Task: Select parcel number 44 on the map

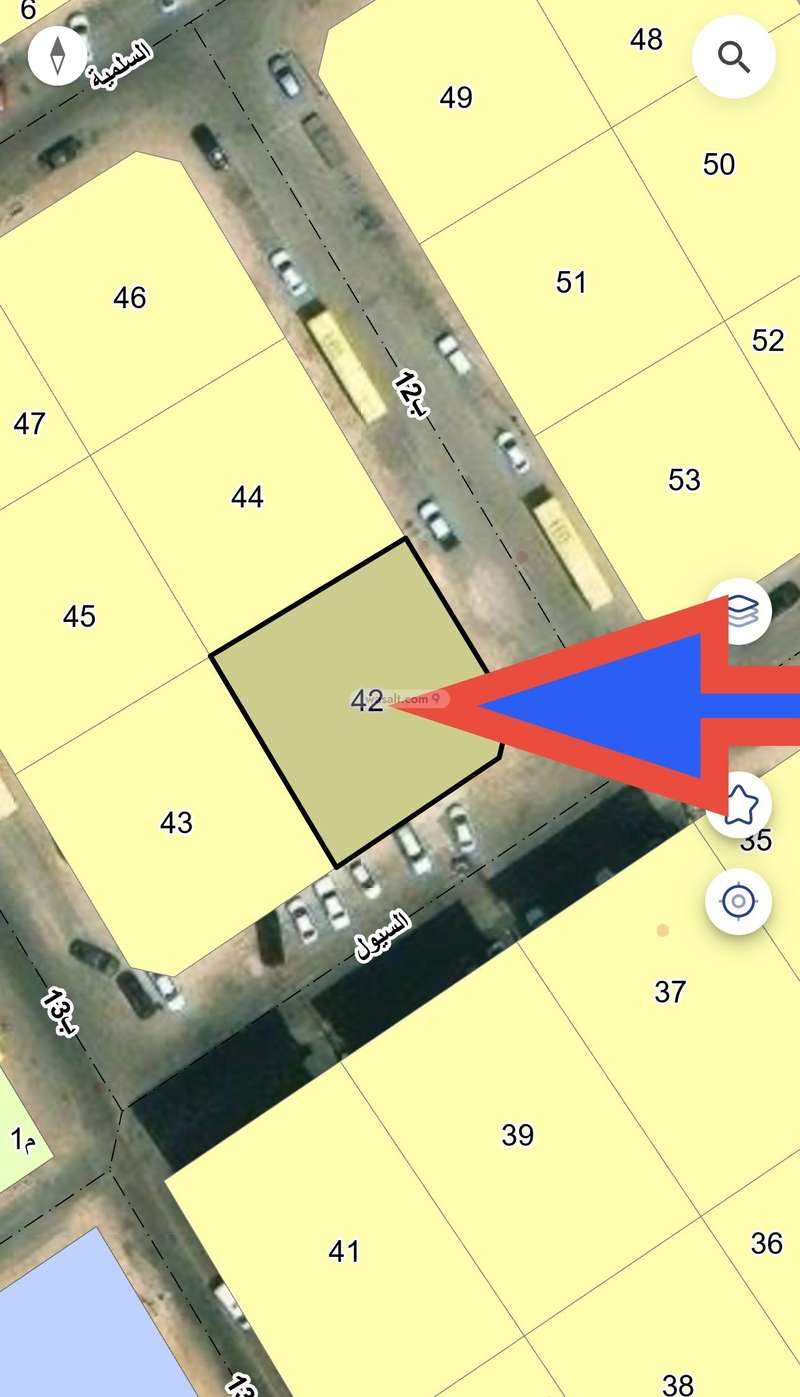Action: 247,497
